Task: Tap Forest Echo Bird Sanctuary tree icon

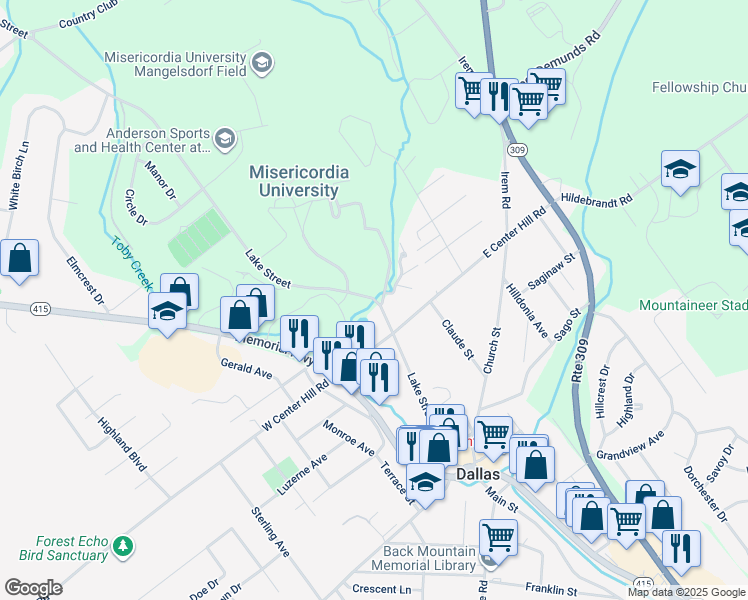Action: [x=122, y=547]
